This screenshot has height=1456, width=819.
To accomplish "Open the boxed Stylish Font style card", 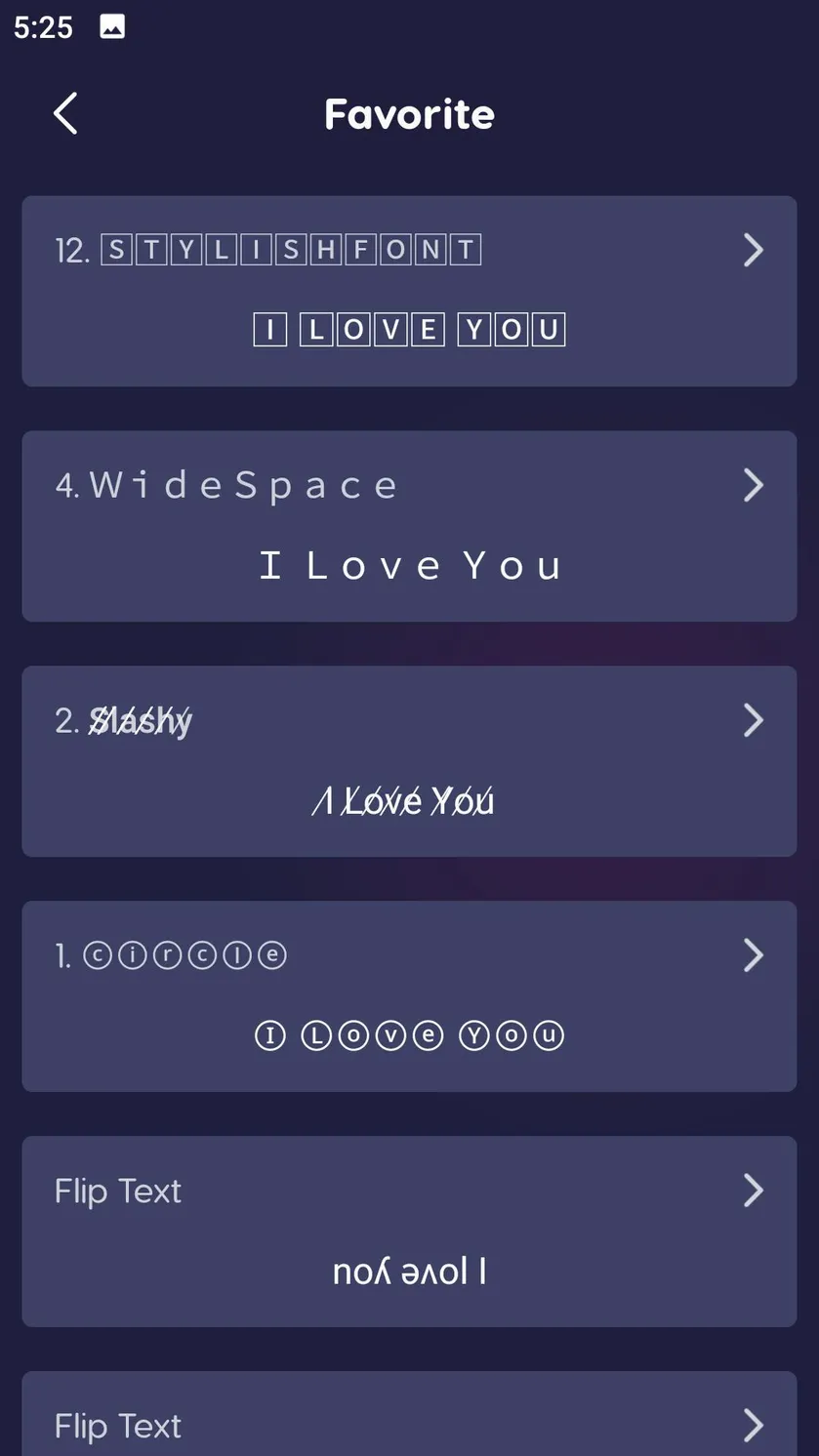I will coord(409,291).
